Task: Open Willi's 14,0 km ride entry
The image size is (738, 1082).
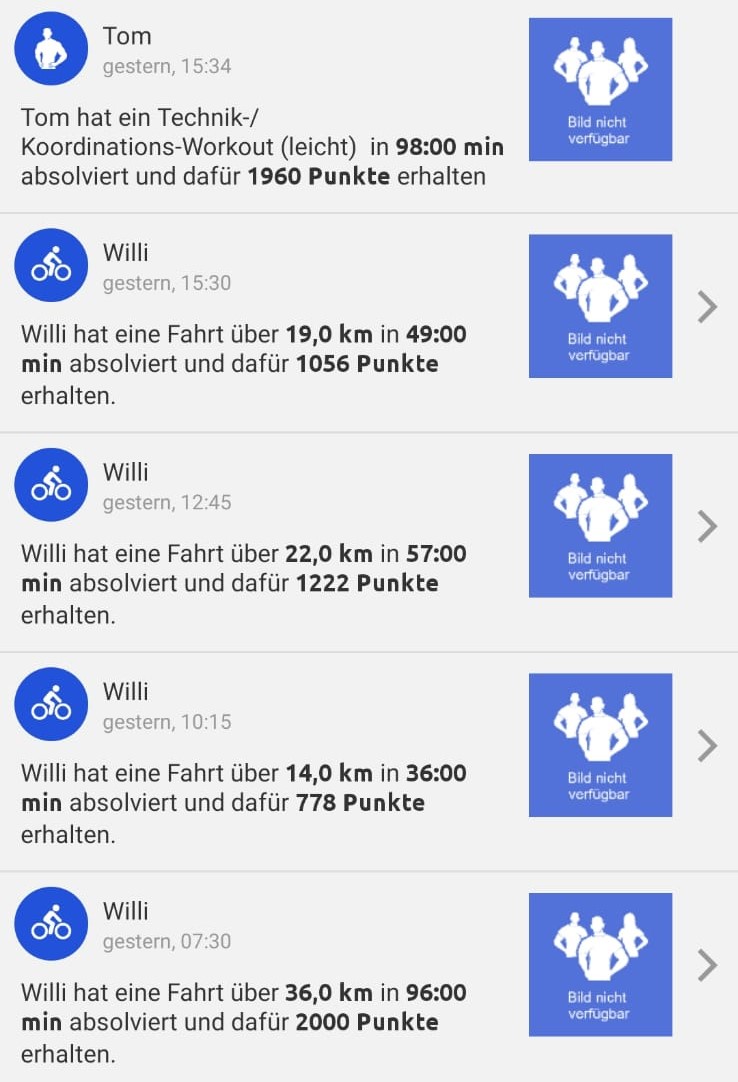Action: (x=706, y=745)
